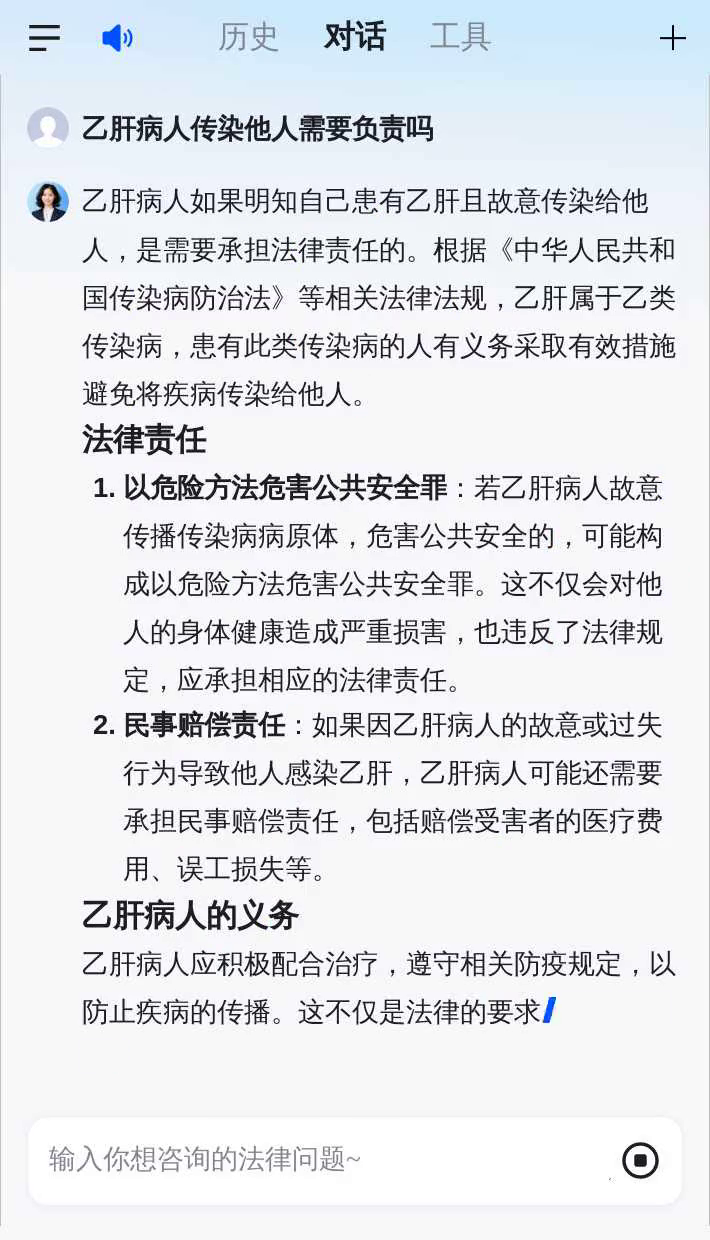710x1240 pixels.
Task: Switch to the 历史 tab
Action: (249, 37)
